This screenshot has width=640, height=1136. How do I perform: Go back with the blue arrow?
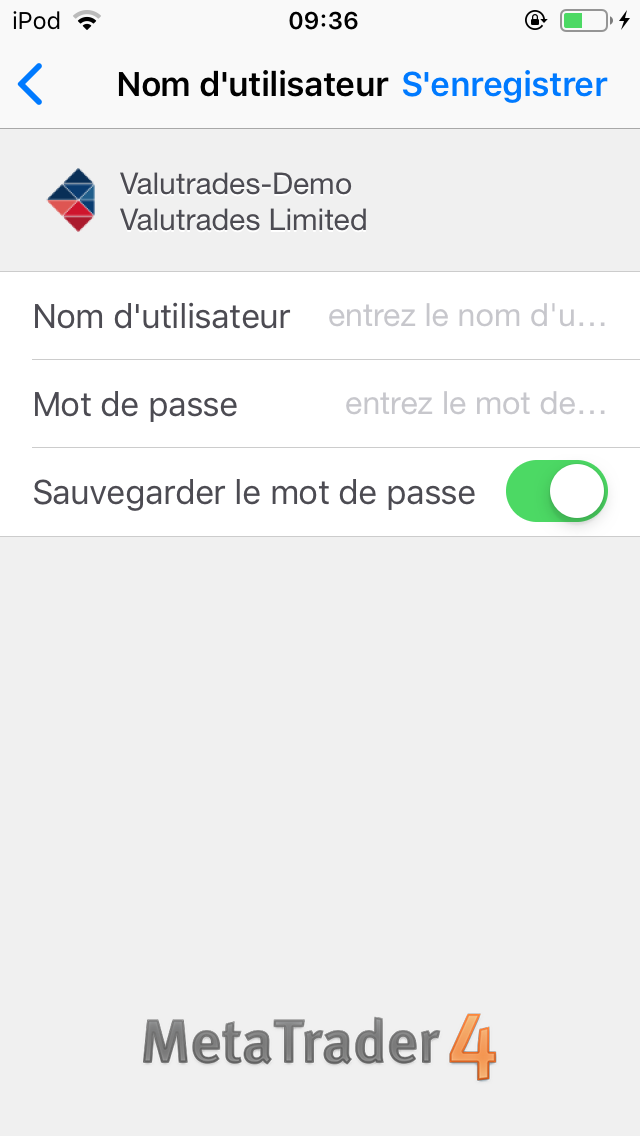click(x=30, y=85)
